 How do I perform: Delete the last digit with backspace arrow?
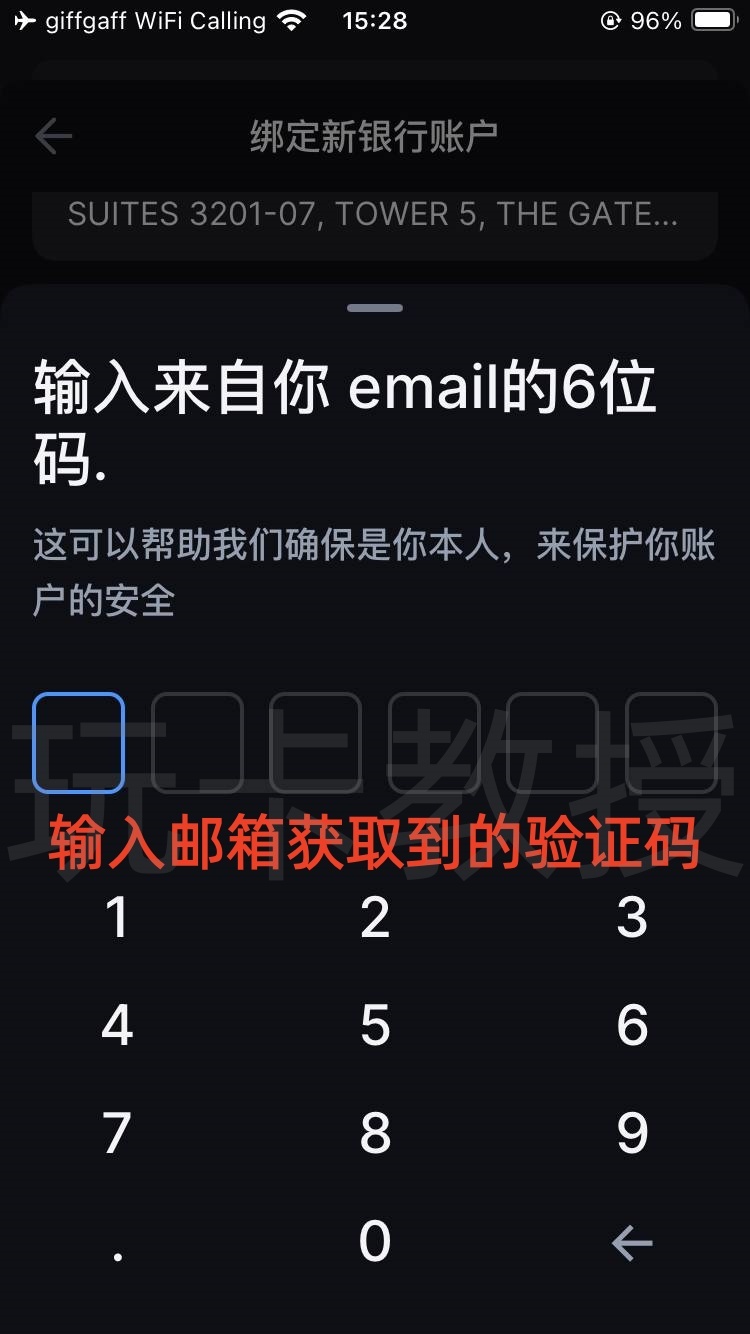(x=632, y=1244)
